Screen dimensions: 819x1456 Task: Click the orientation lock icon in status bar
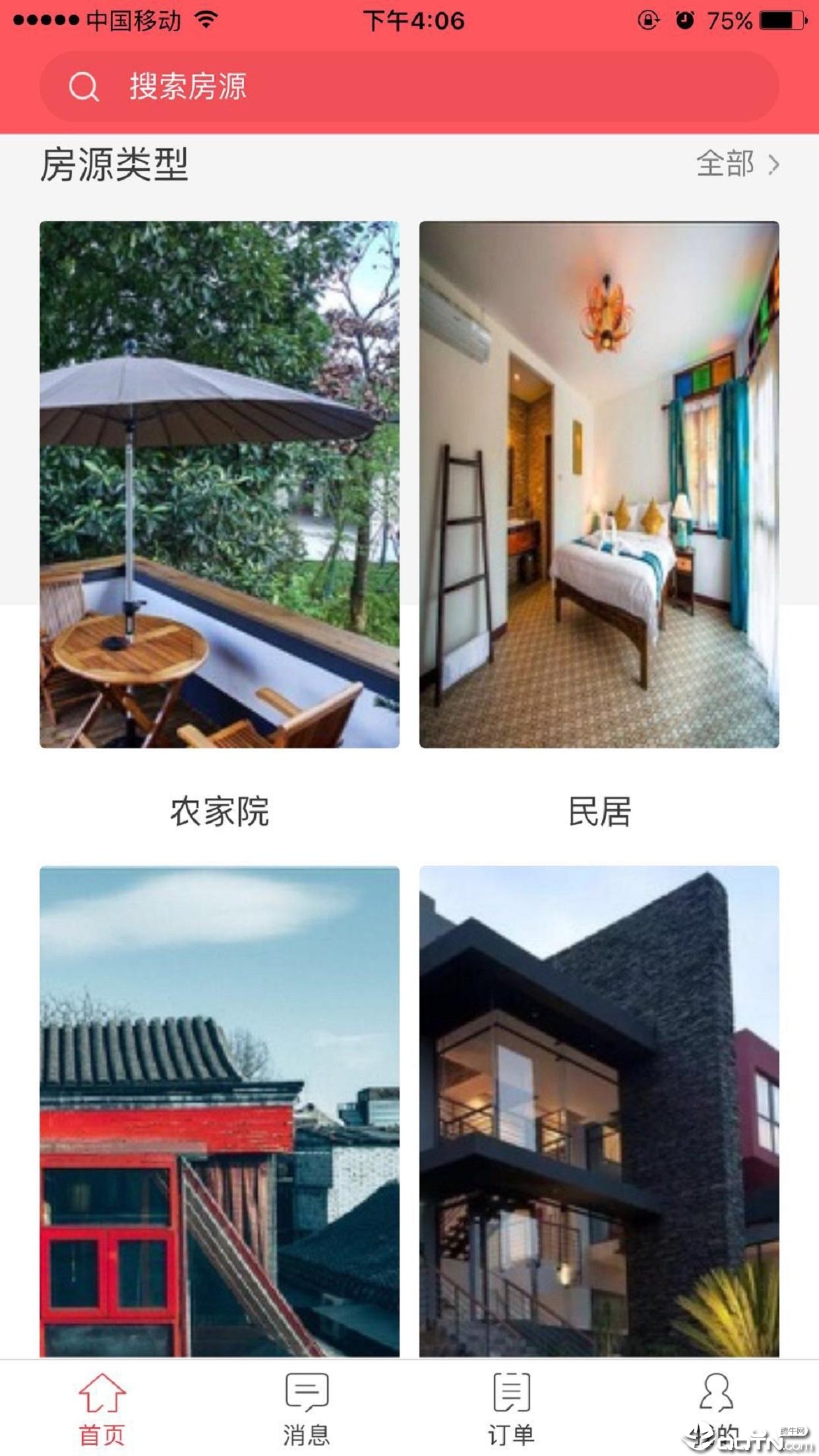[x=649, y=20]
